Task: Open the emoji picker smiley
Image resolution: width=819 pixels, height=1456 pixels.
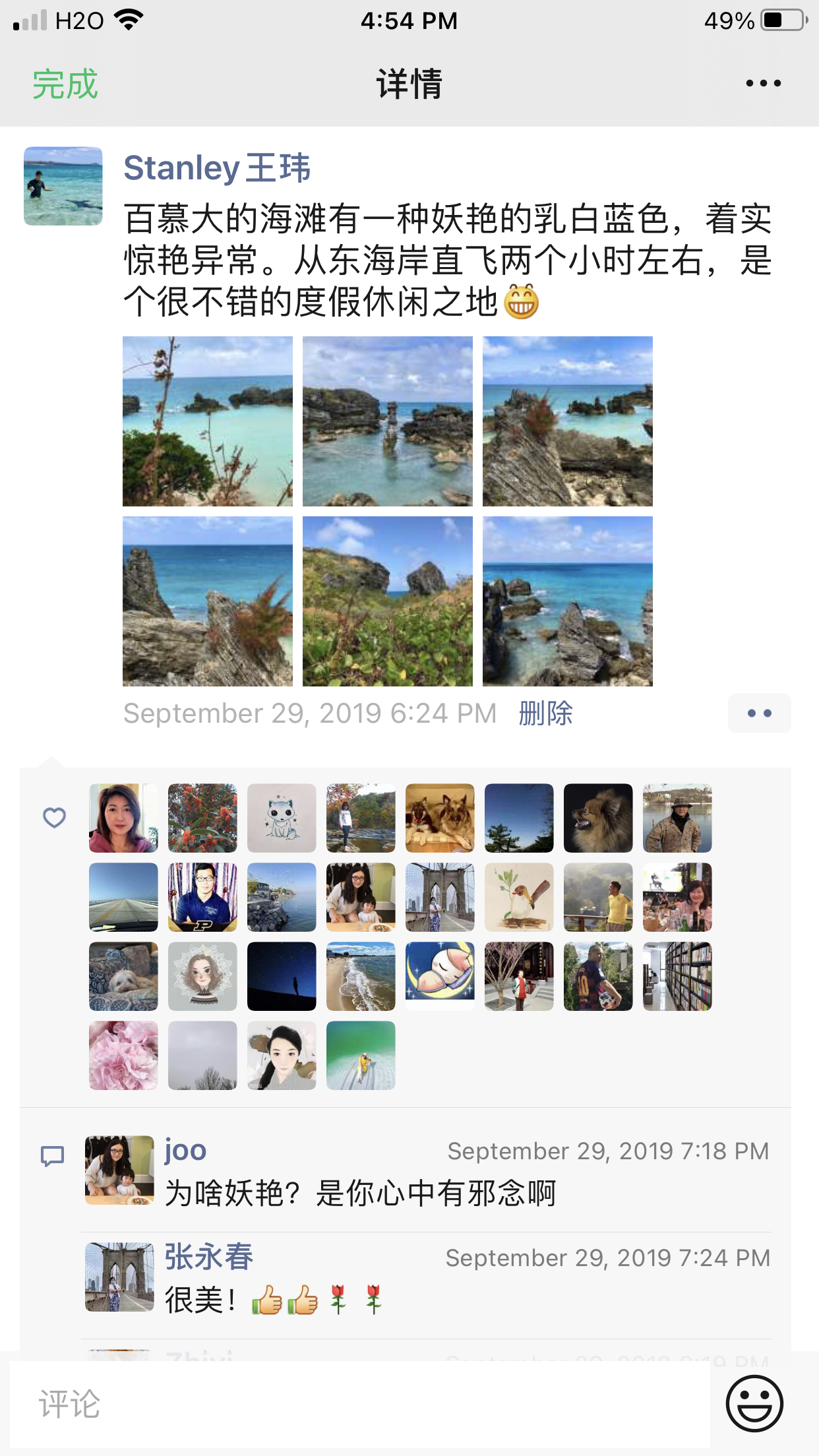Action: point(754,1403)
